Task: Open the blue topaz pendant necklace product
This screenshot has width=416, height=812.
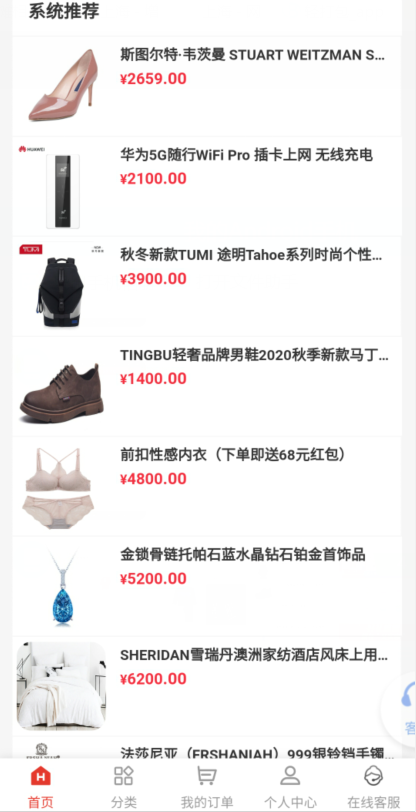Action: [x=207, y=586]
